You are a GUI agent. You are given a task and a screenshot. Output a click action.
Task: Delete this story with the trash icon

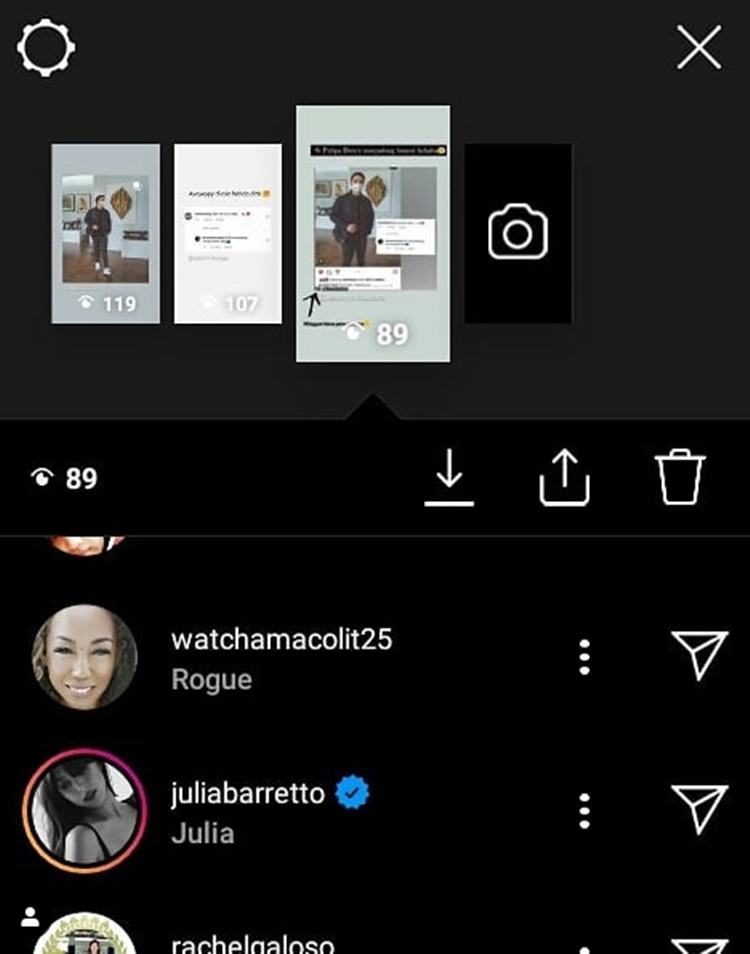[x=680, y=479]
